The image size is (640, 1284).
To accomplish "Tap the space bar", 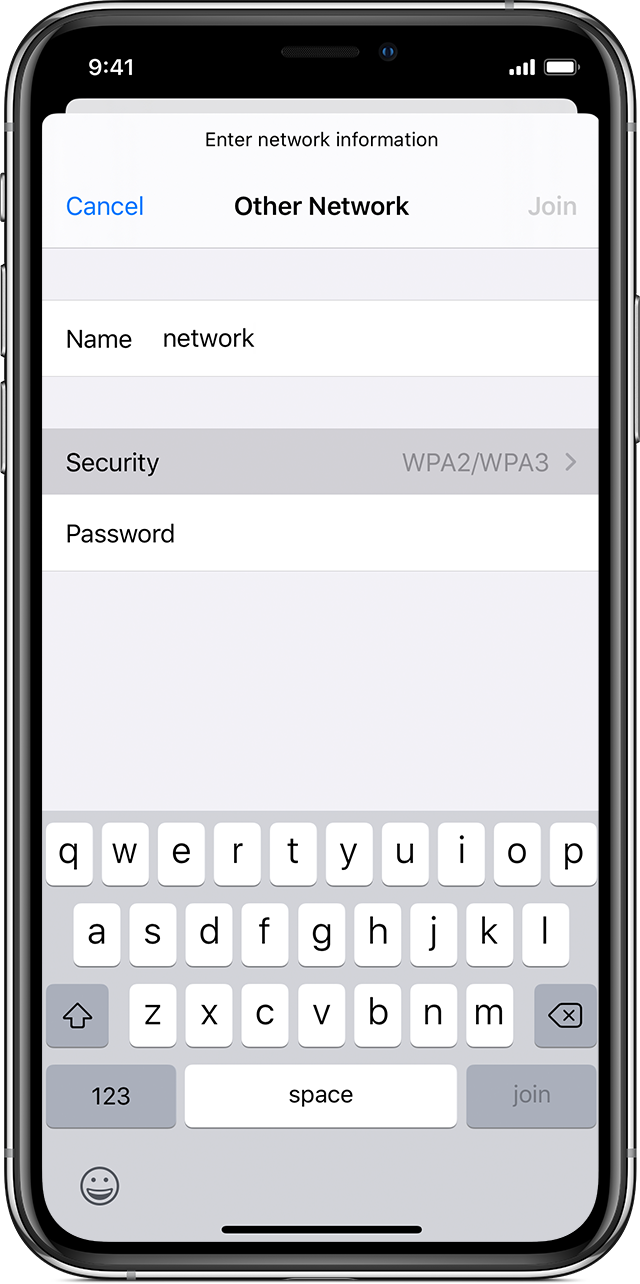I will click(x=321, y=1096).
